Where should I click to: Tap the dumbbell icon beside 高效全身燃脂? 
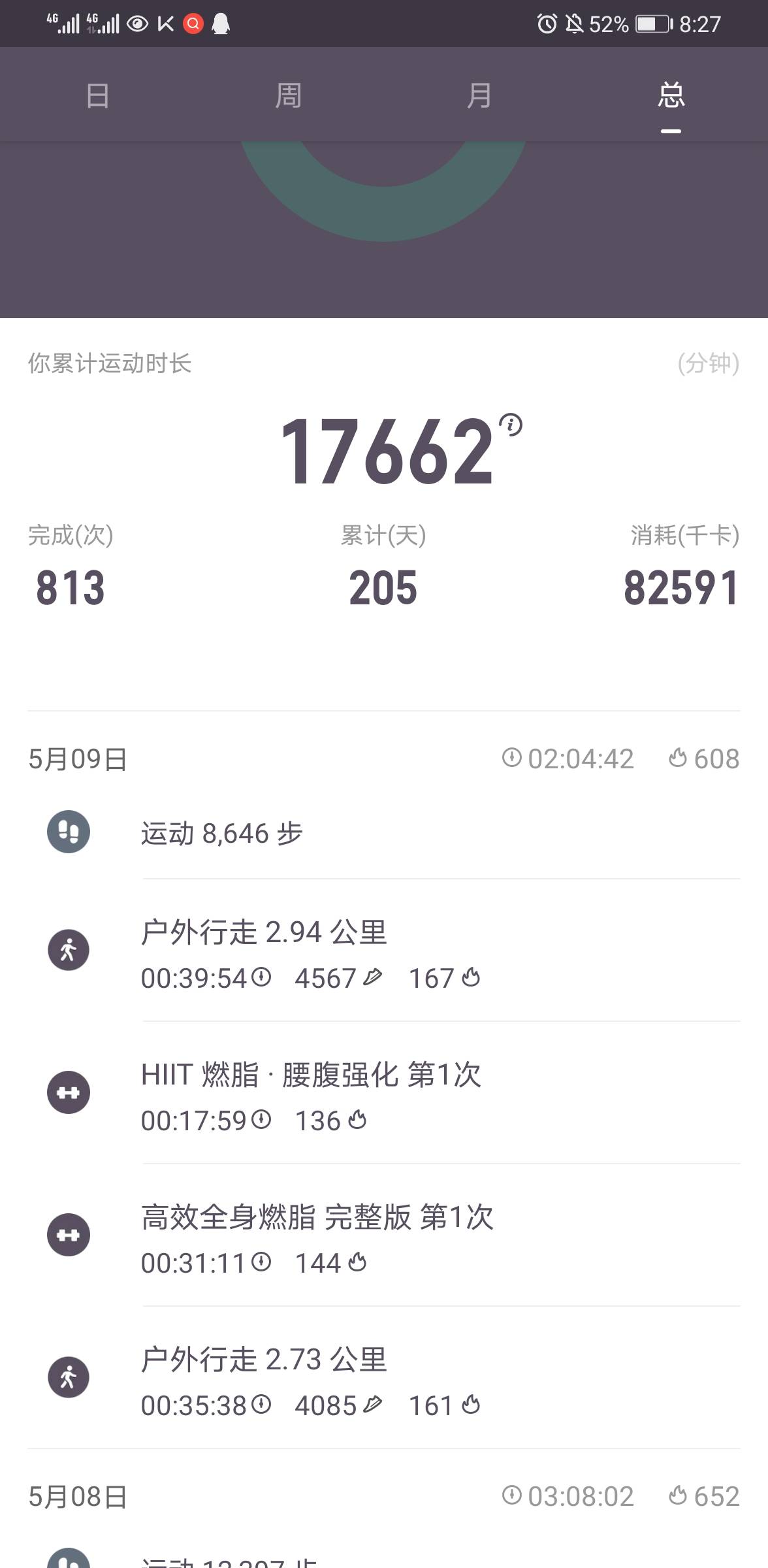[x=69, y=1234]
